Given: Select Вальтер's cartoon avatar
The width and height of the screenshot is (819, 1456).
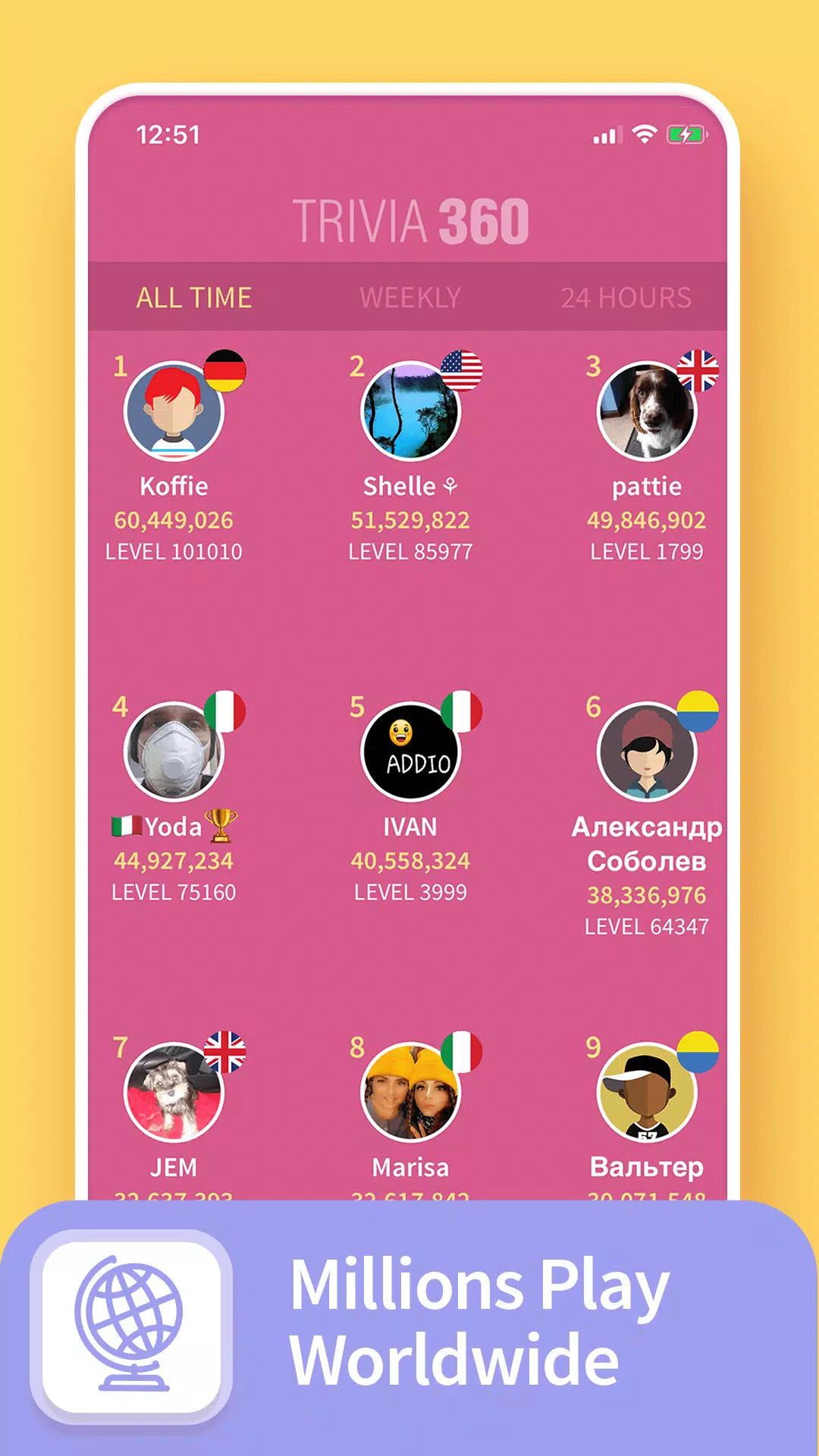Looking at the screenshot, I should pyautogui.click(x=646, y=1093).
